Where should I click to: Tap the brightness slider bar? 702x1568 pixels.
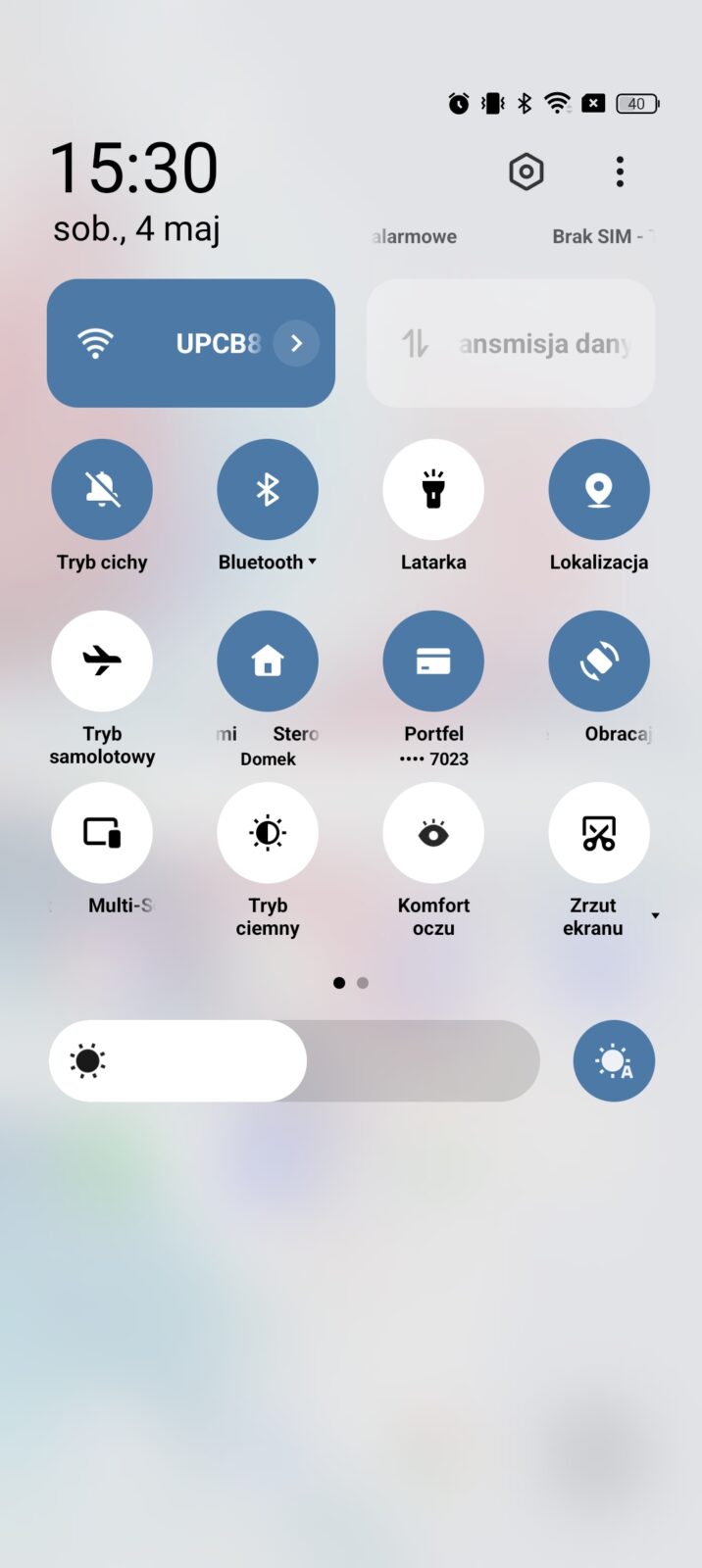[294, 1060]
